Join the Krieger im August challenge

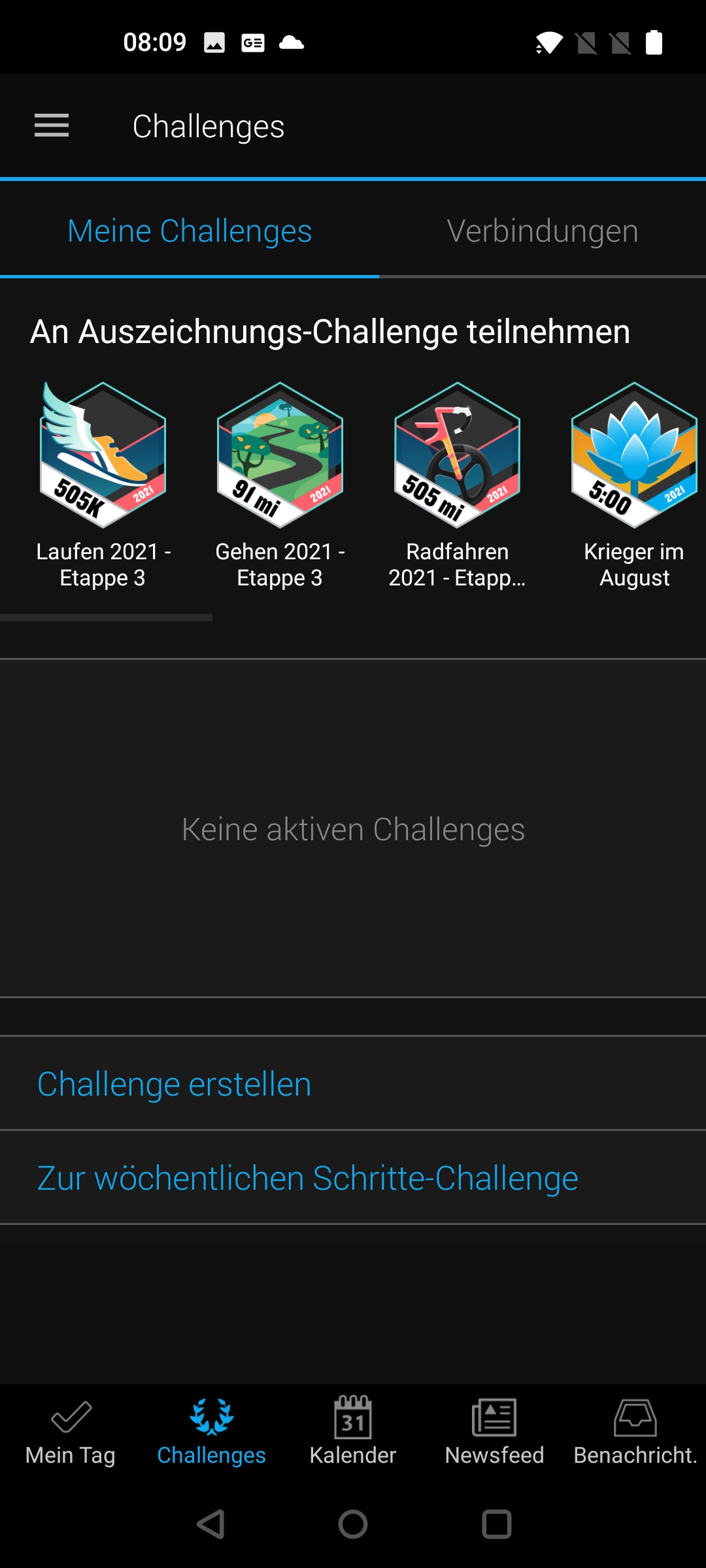(633, 485)
